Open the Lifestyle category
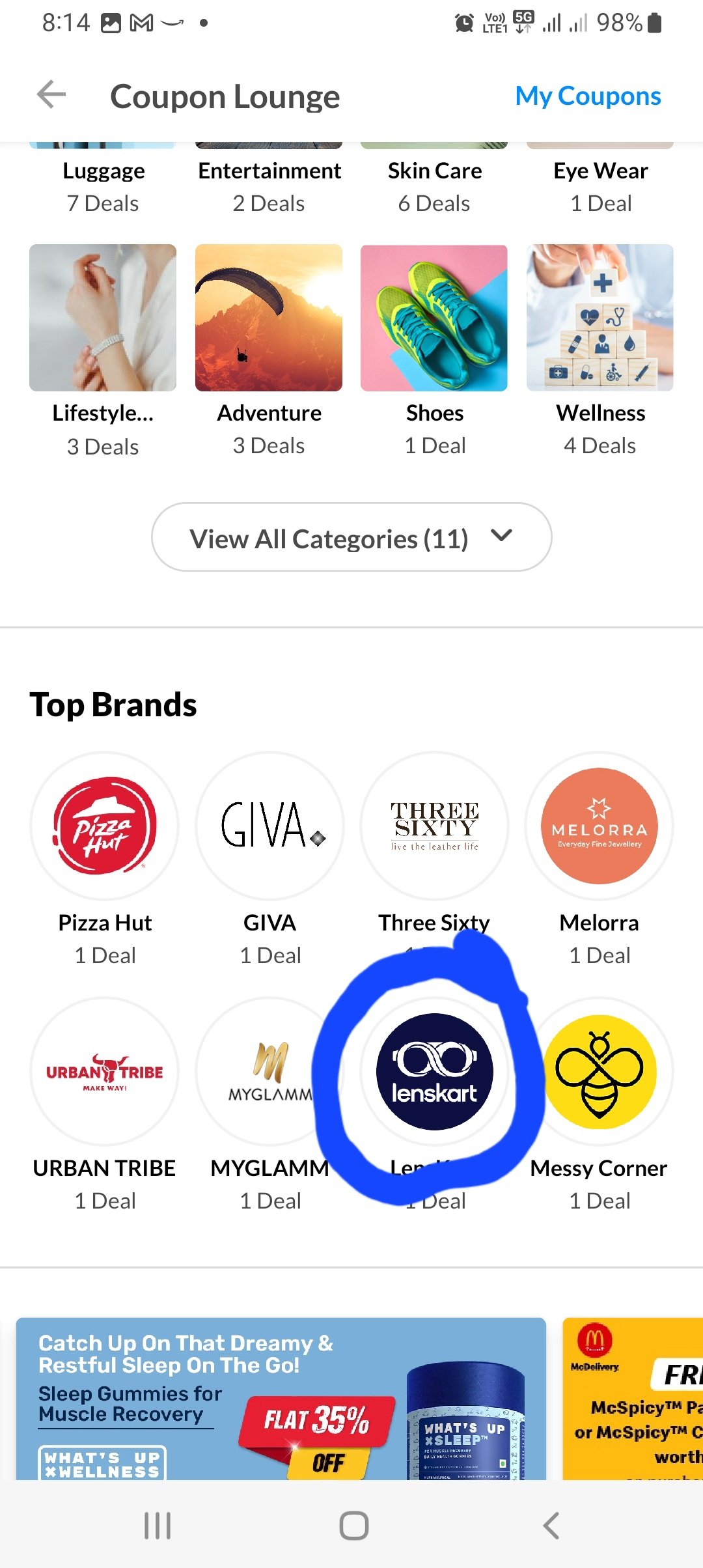 click(x=103, y=318)
